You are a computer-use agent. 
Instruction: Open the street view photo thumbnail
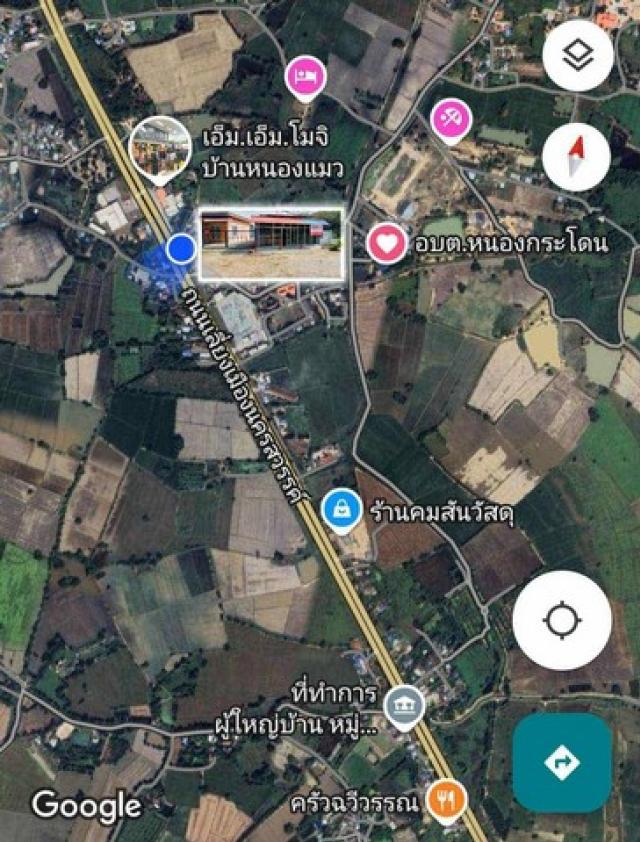coord(271,243)
